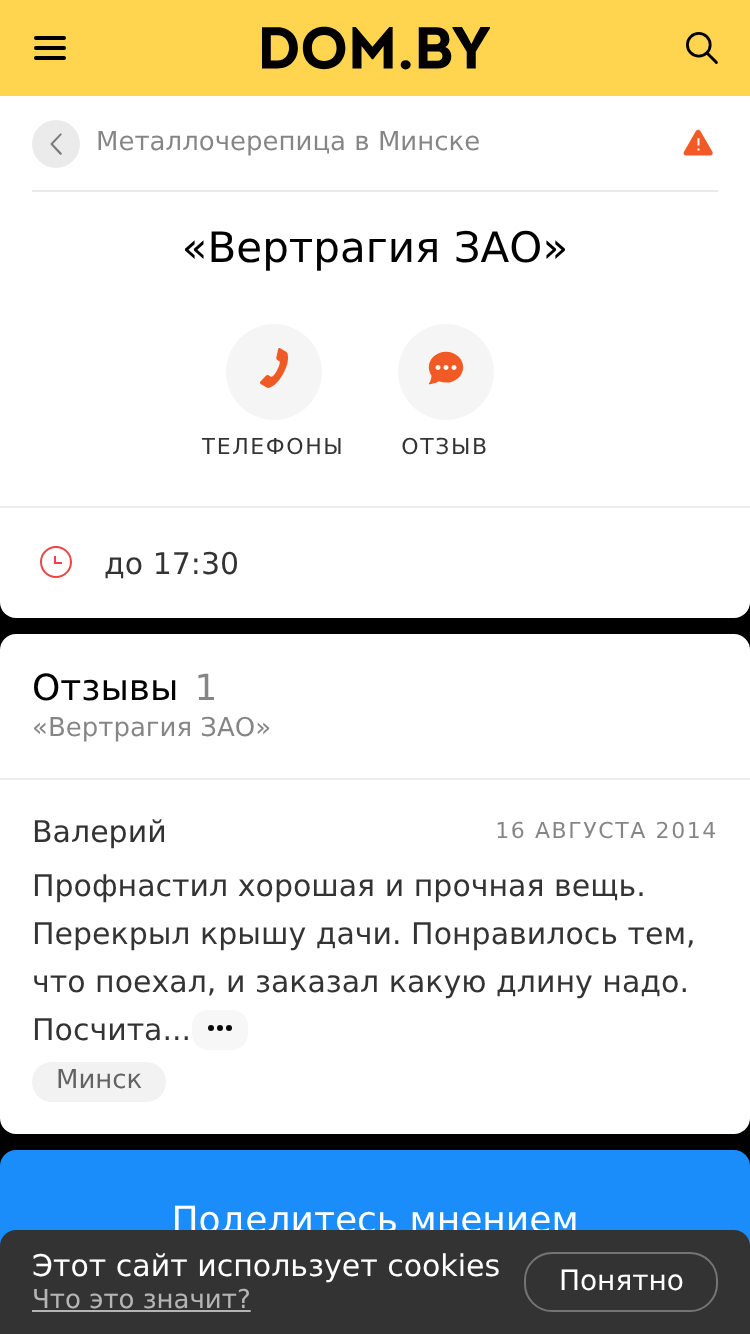This screenshot has width=750, height=1334.
Task: Open site search magnifier
Action: 701,48
